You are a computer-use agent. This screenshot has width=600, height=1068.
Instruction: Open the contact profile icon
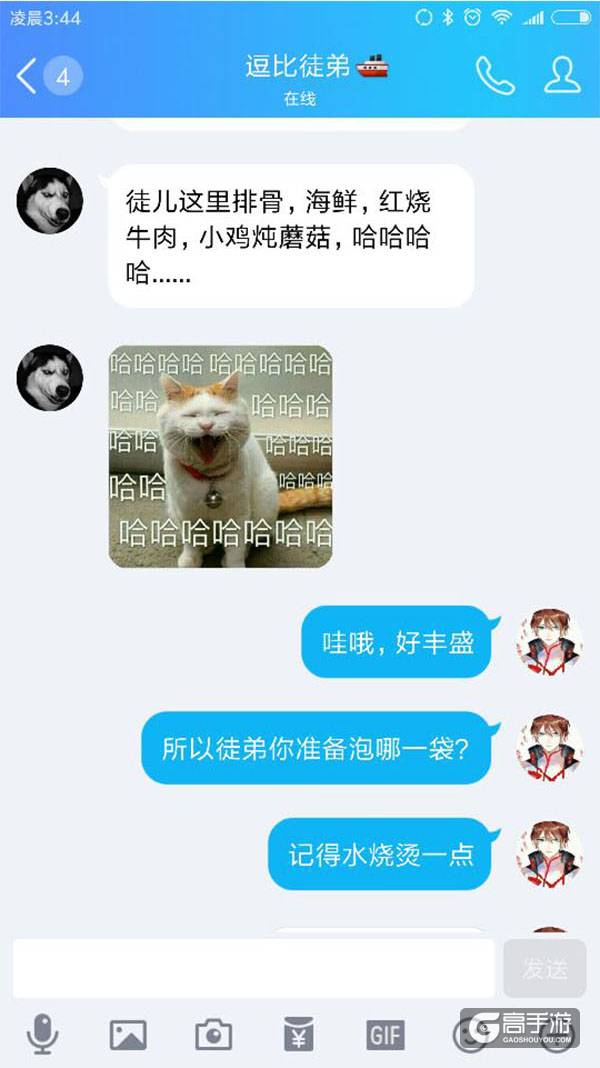[x=562, y=76]
